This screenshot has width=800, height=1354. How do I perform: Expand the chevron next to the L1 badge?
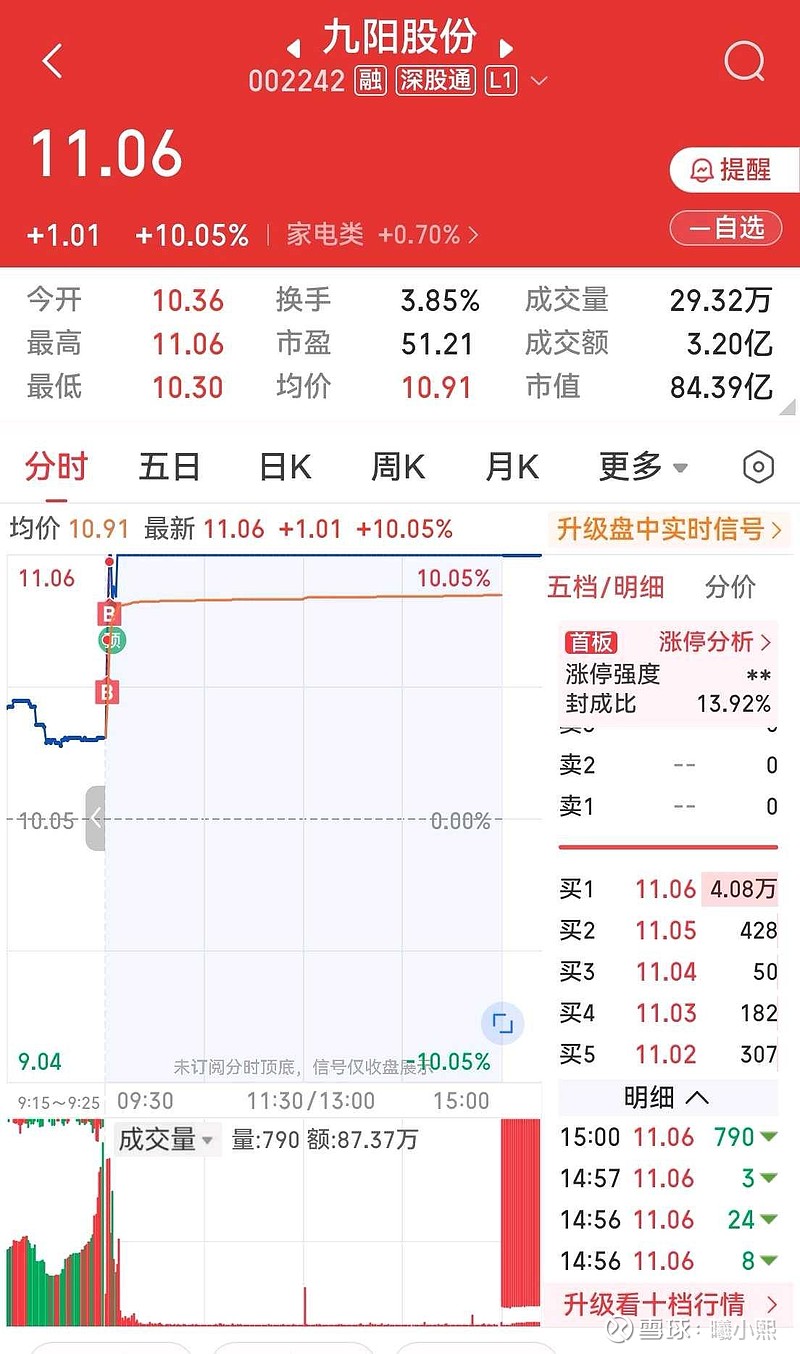(540, 81)
